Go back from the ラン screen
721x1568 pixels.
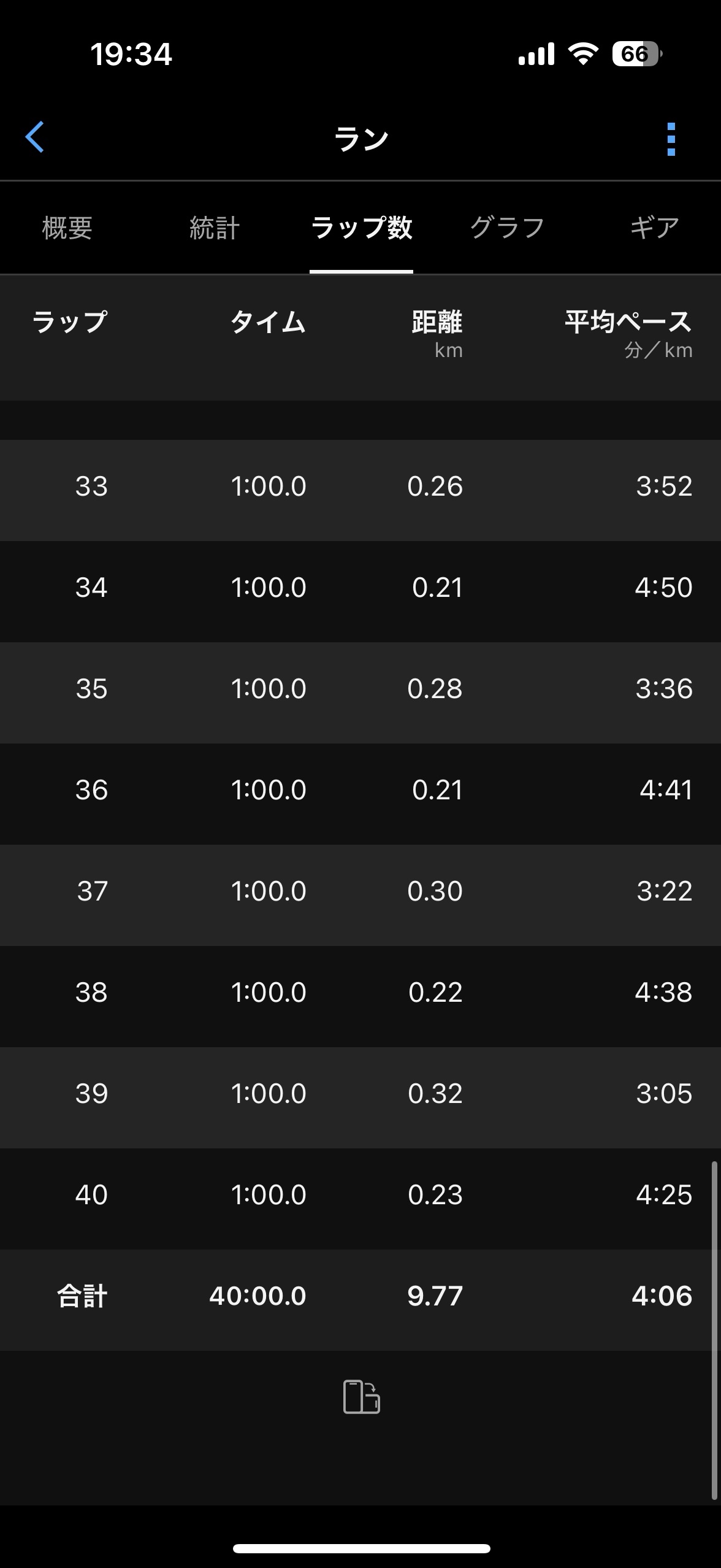[35, 137]
